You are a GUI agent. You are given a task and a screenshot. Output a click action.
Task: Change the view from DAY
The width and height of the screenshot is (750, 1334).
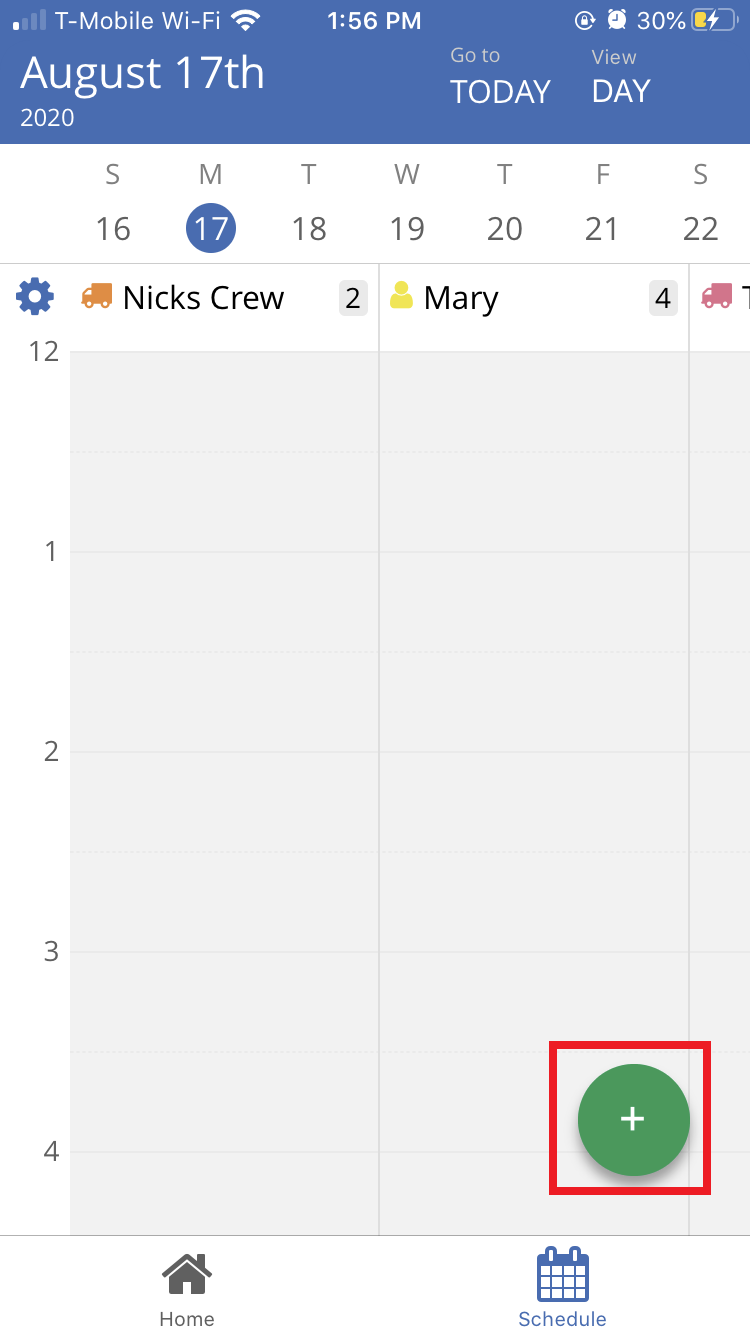tap(620, 78)
